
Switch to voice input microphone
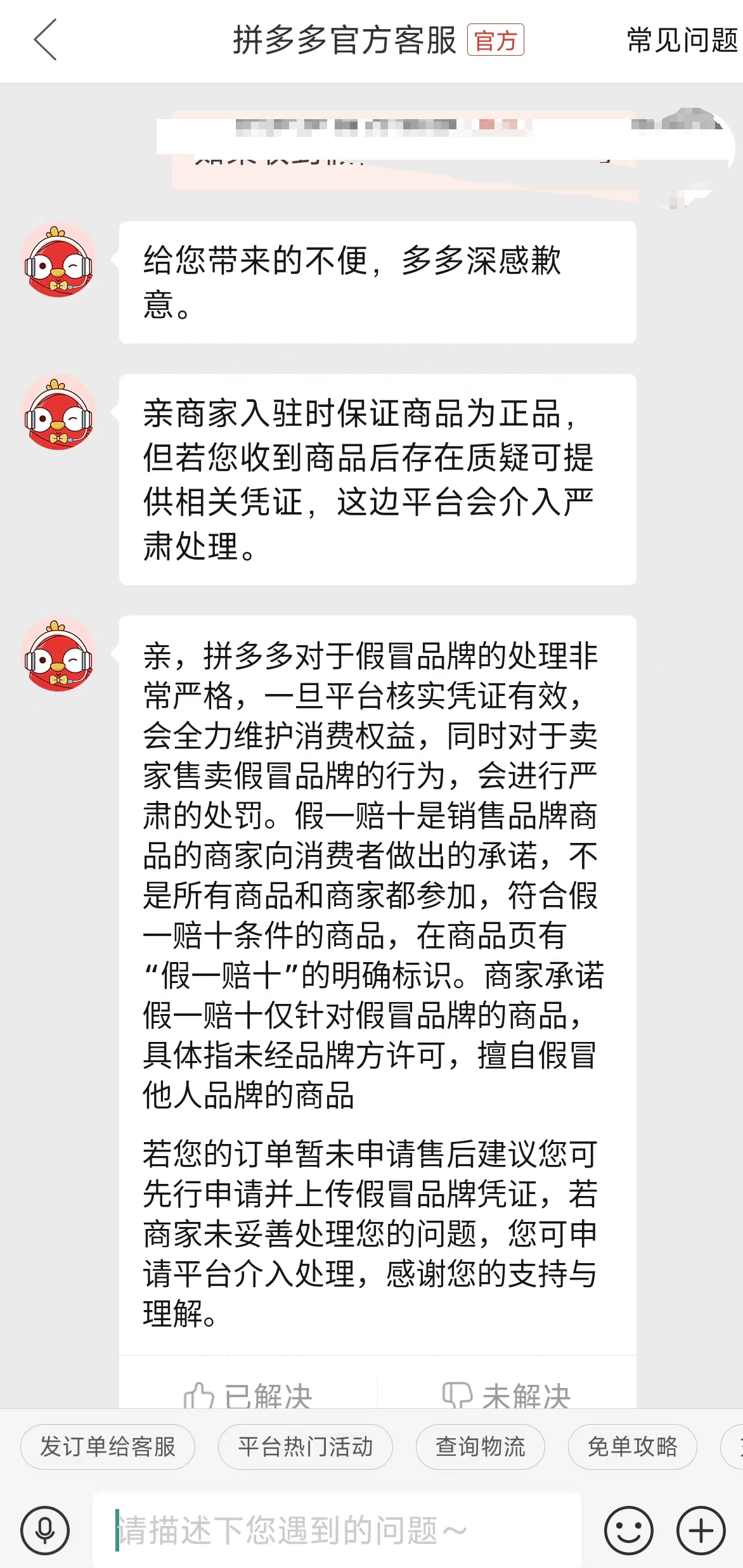click(44, 1531)
